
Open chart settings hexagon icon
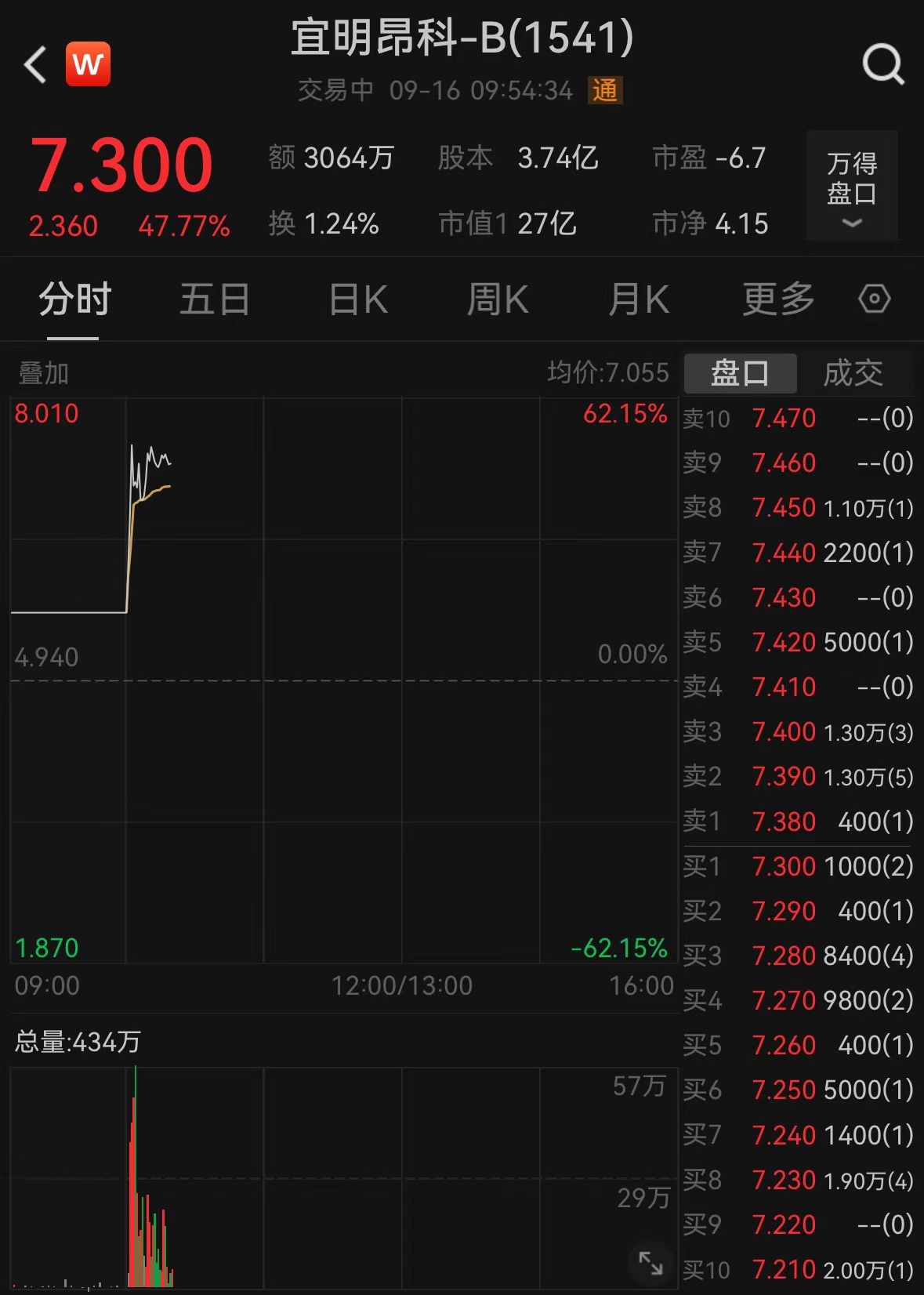[874, 299]
